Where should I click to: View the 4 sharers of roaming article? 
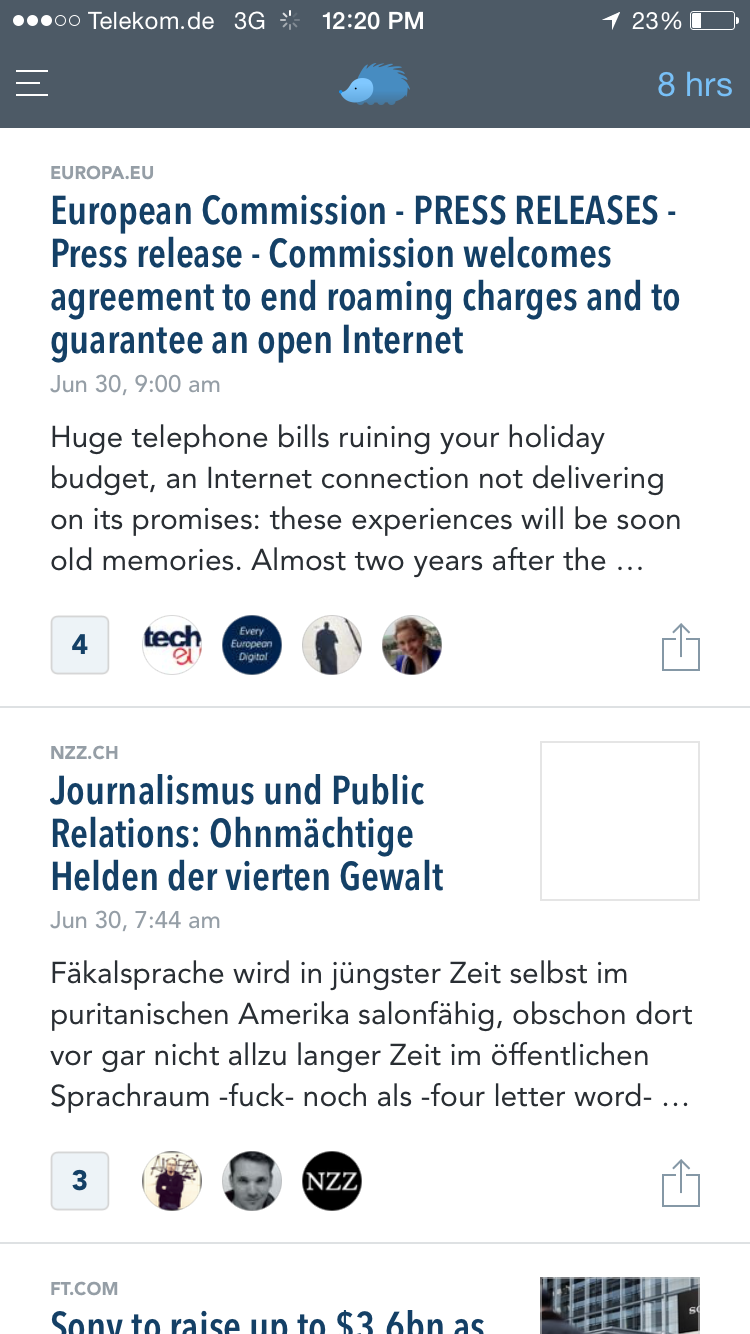(80, 645)
